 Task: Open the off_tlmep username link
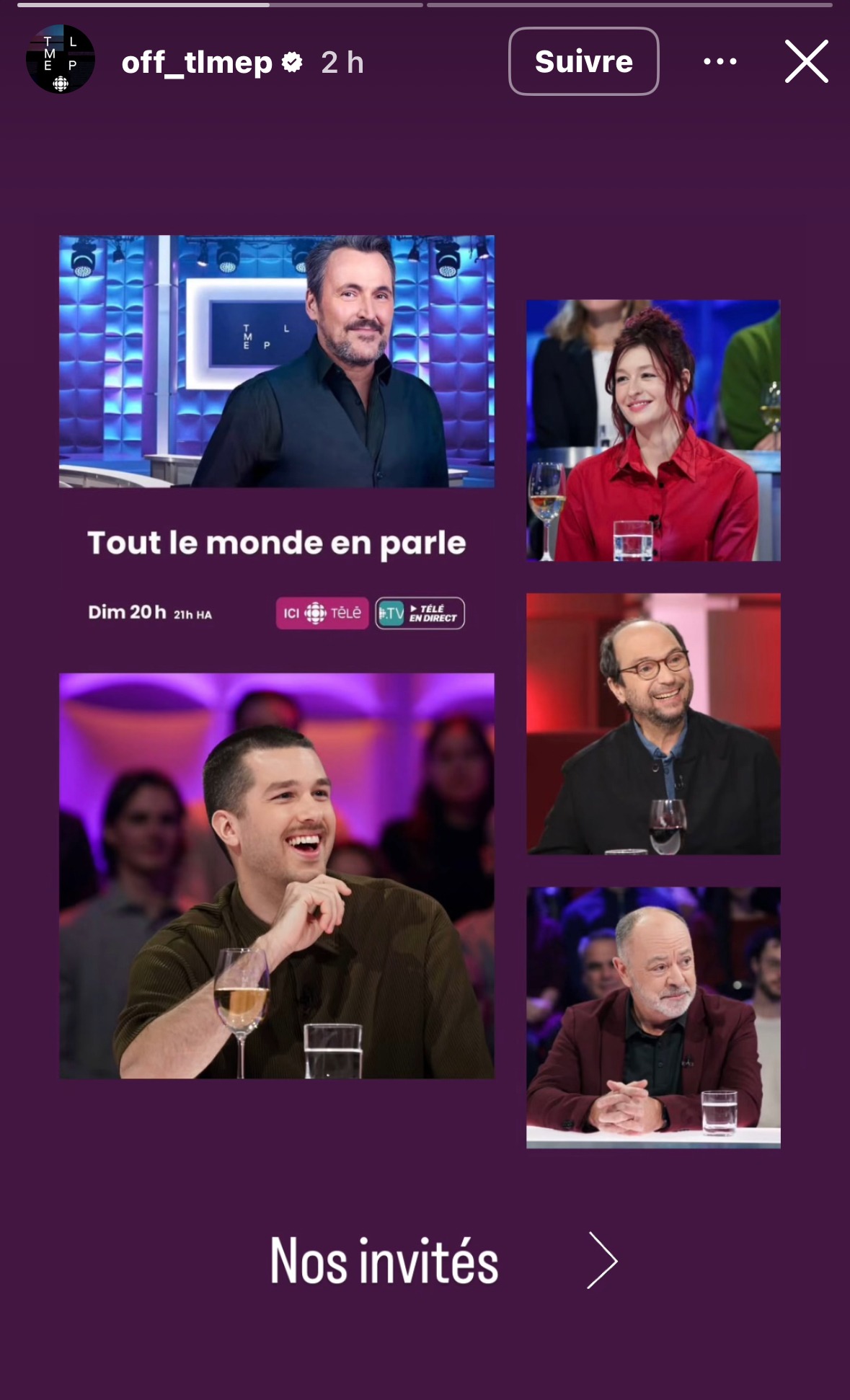point(197,63)
